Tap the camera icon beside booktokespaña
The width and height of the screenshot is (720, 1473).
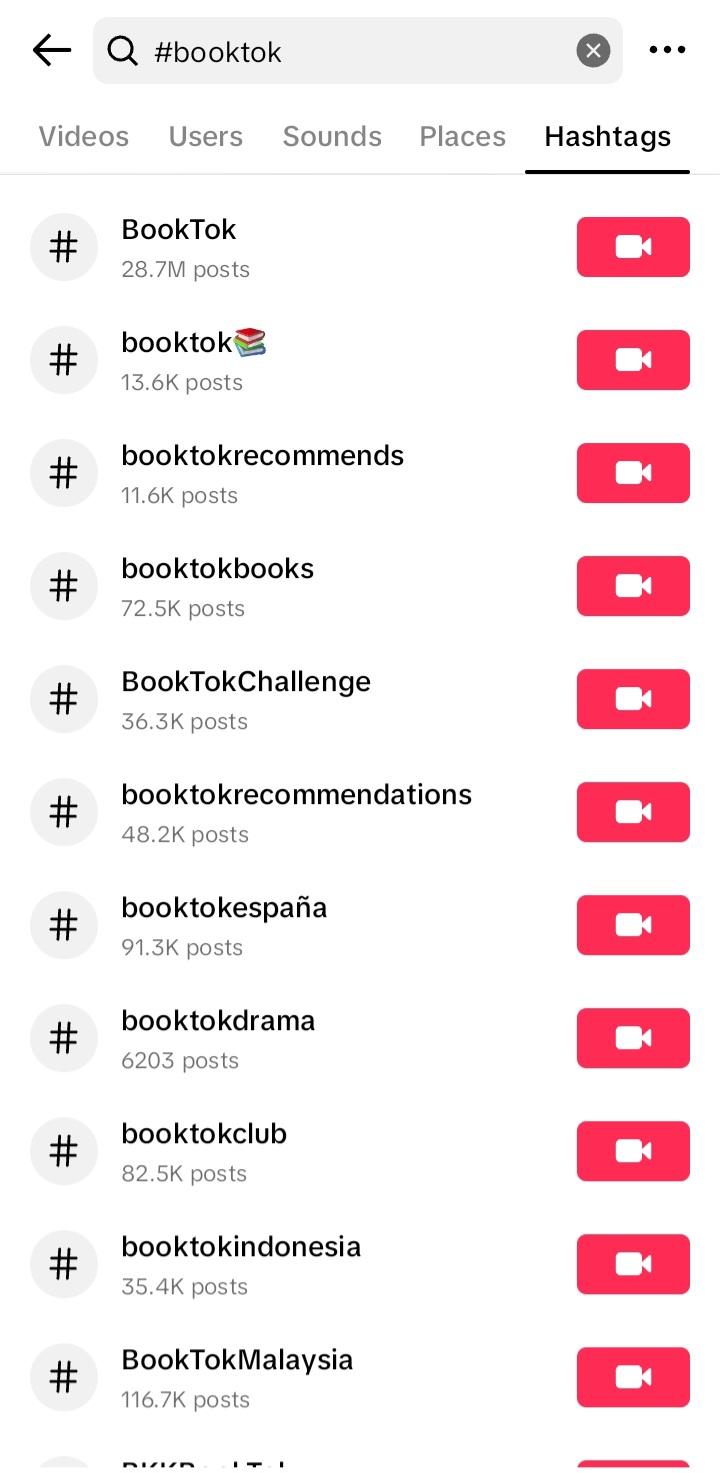point(633,925)
